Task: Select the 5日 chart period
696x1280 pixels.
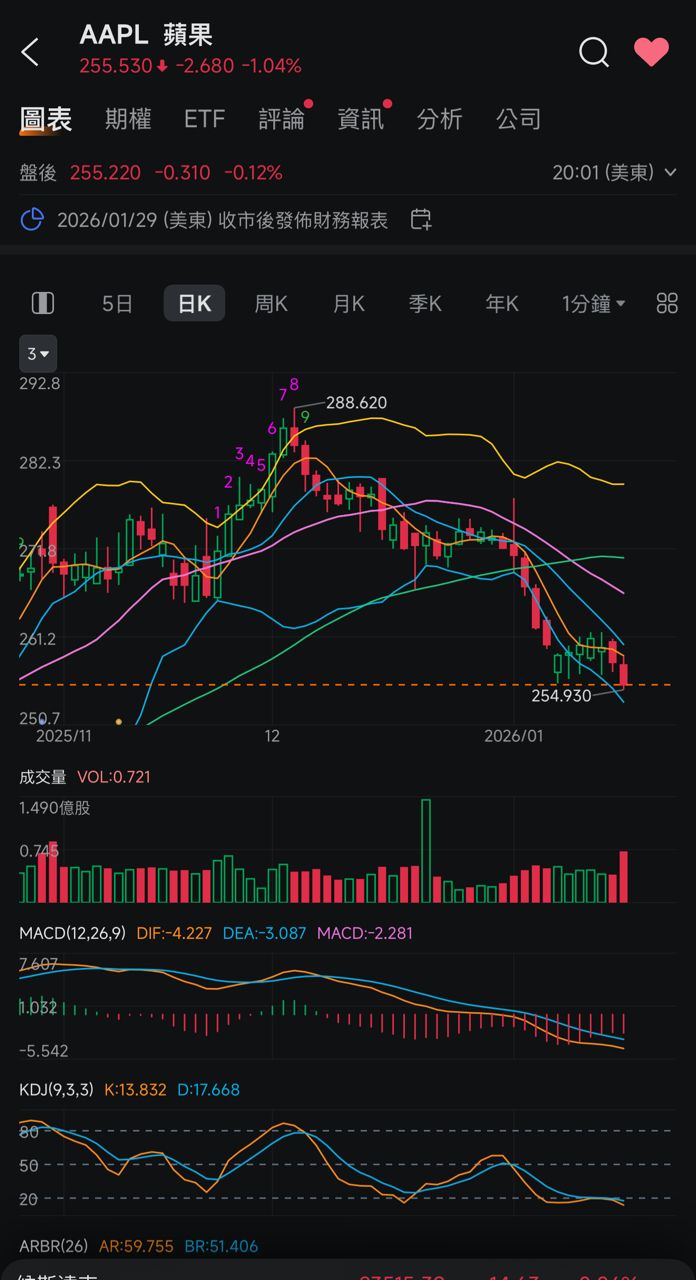Action: pos(117,304)
